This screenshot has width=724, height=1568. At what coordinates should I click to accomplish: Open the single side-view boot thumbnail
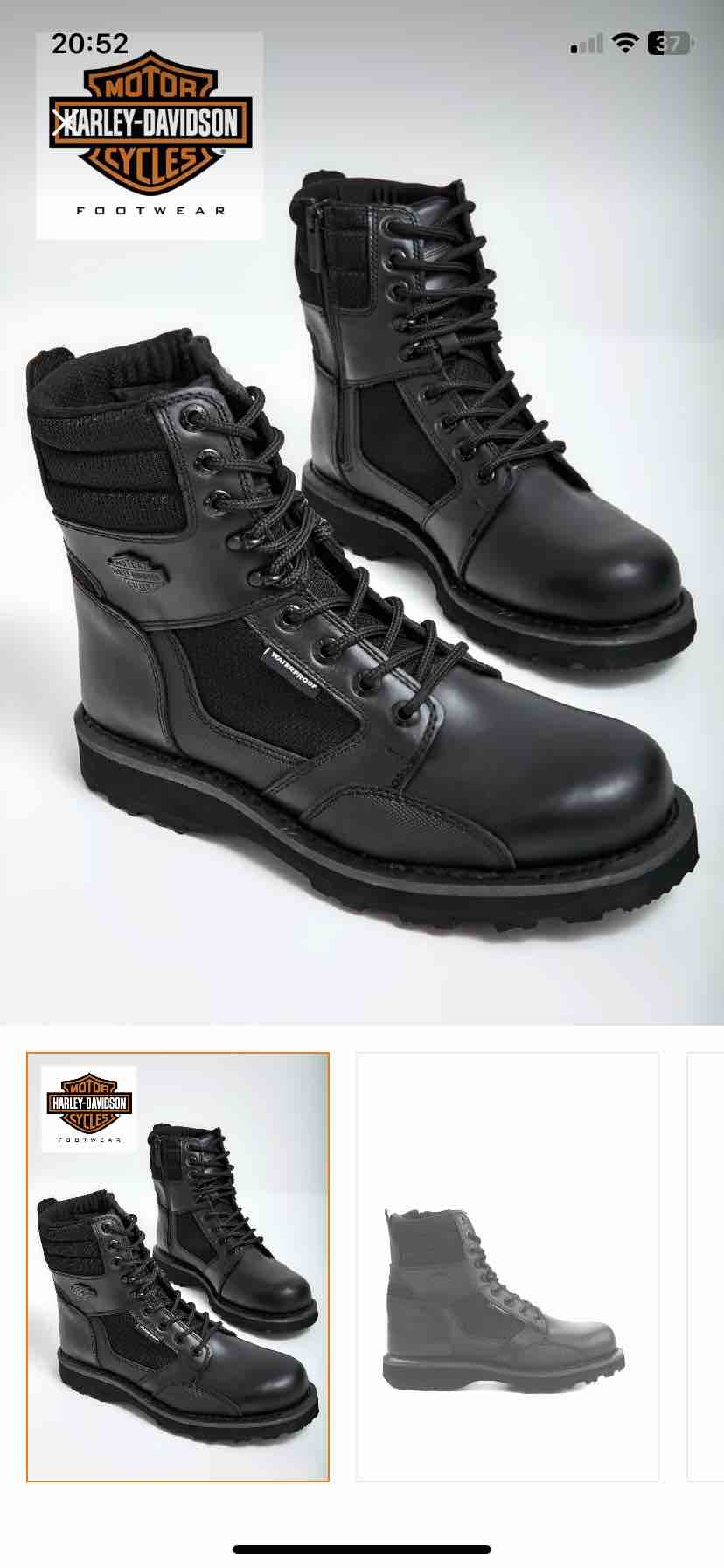[x=506, y=1266]
